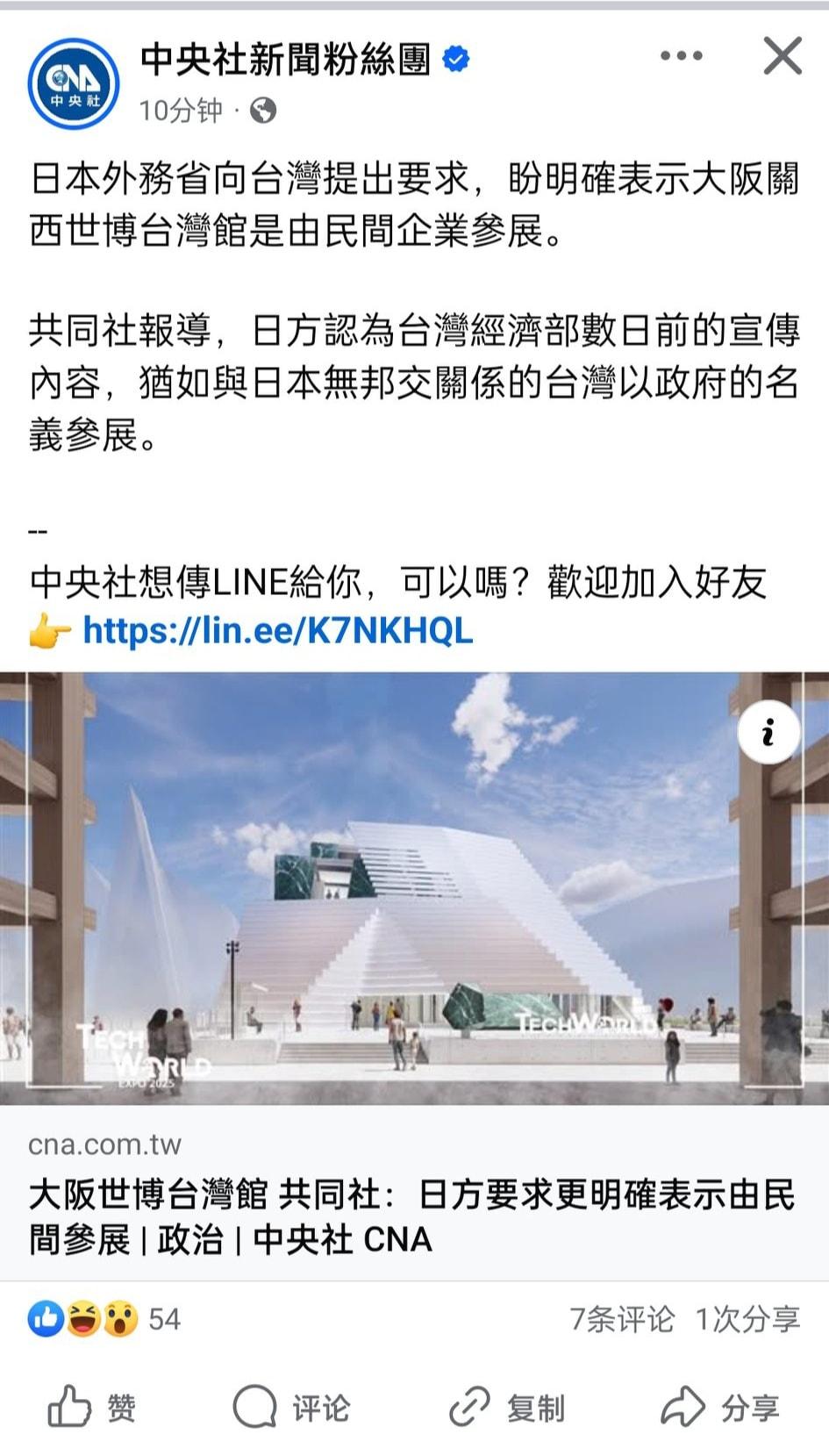829x1456 pixels.
Task: Open 中央社新聞粉絲團 page profile picture
Action: [x=74, y=83]
